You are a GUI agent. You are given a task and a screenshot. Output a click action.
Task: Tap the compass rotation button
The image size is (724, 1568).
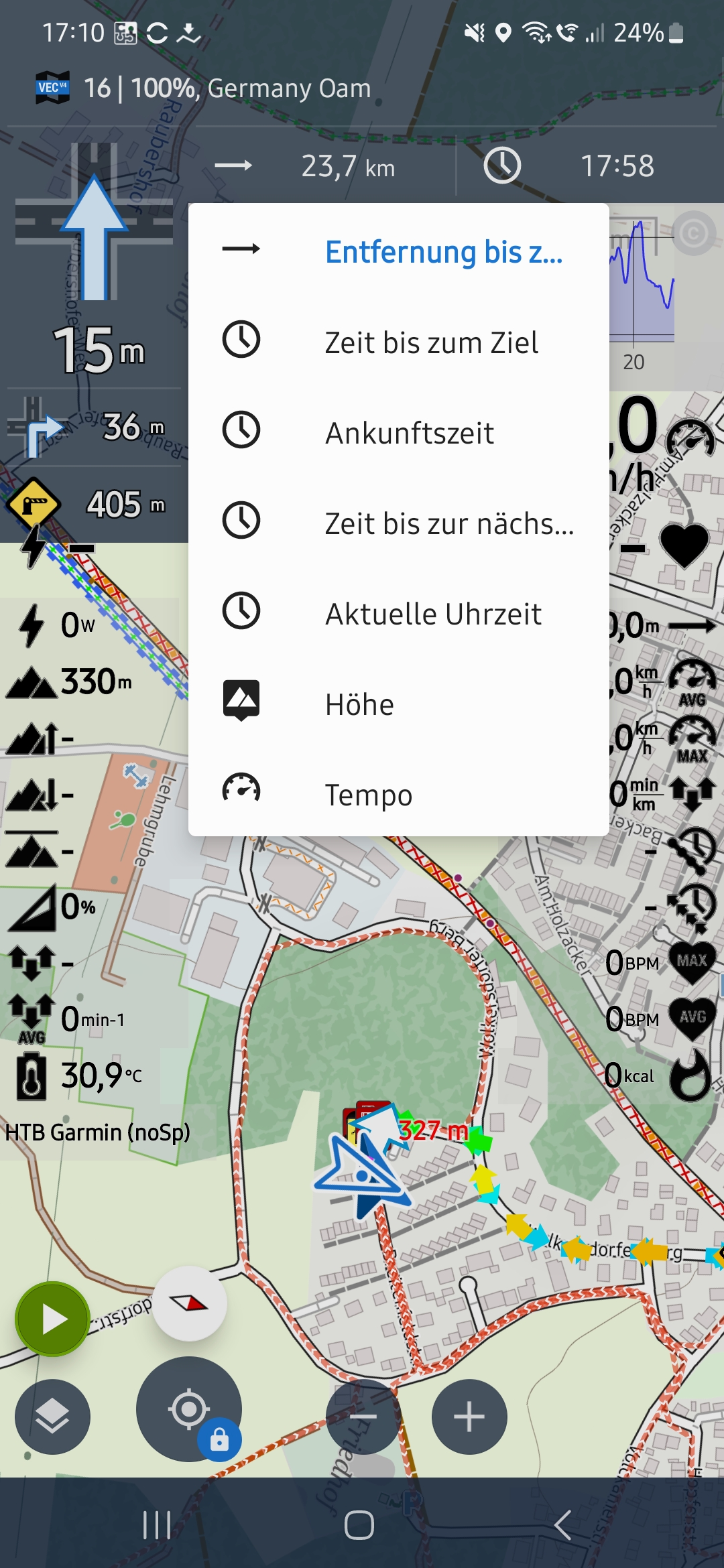coord(190,1303)
